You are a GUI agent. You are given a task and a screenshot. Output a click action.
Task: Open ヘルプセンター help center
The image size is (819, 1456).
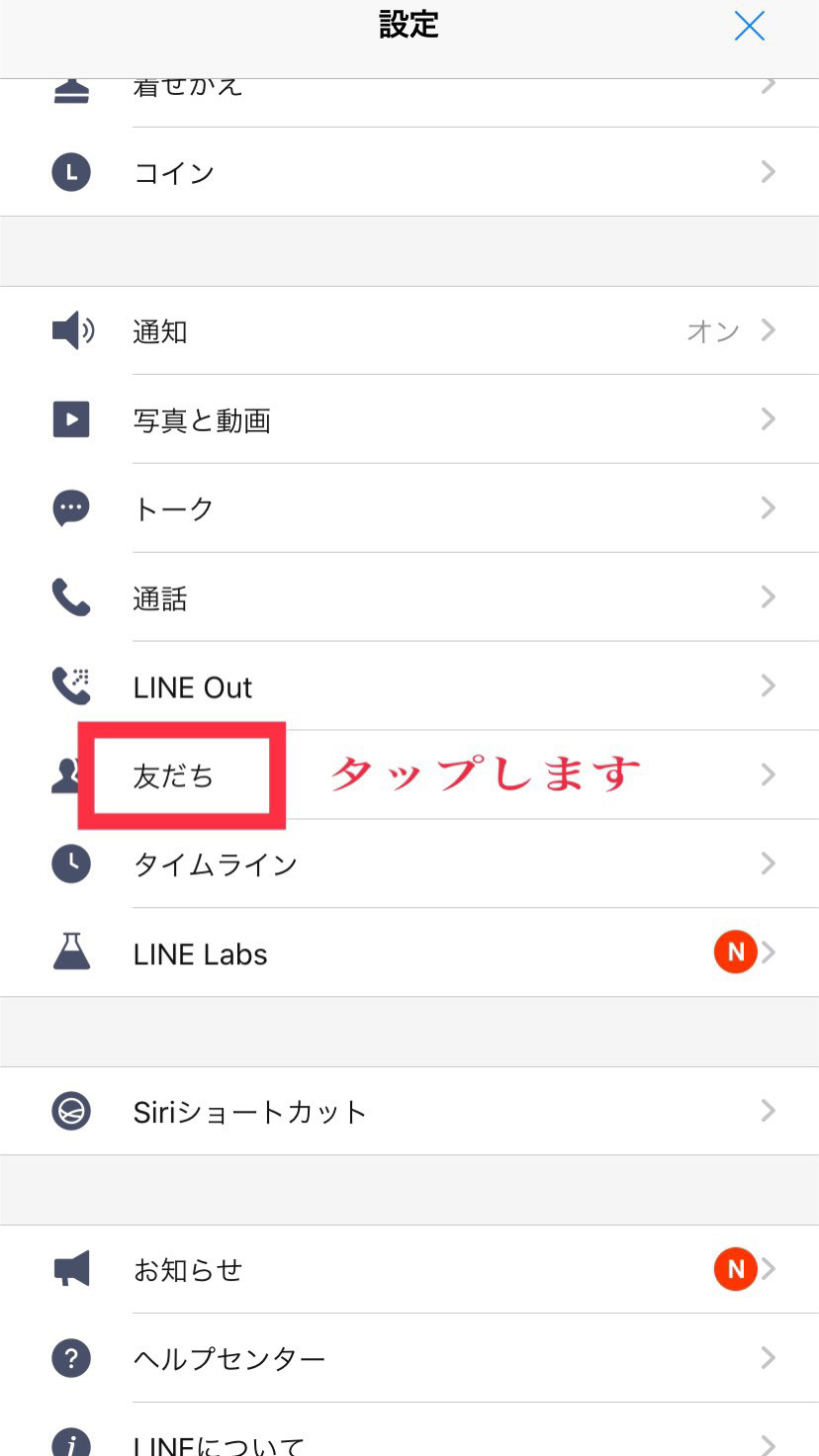click(409, 1358)
